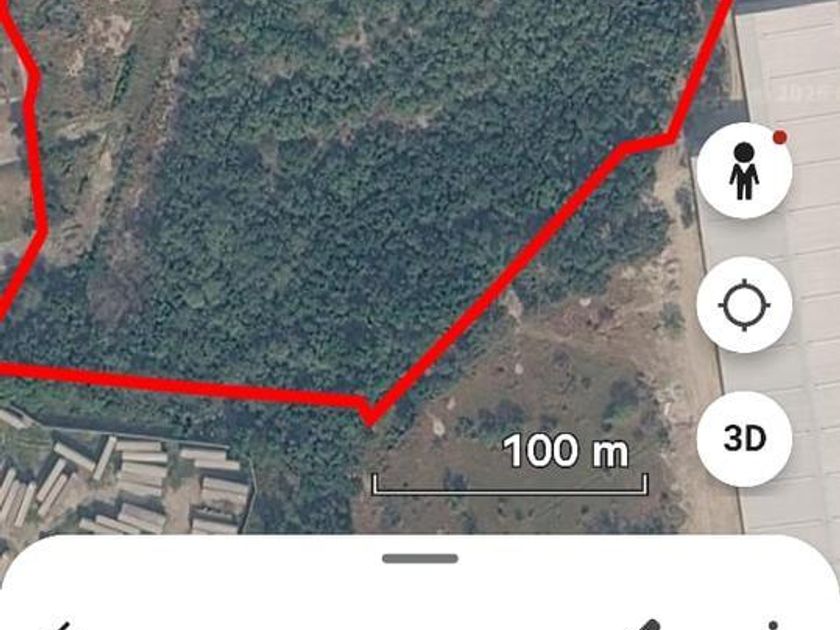Tap the bottom sheet drag handle

click(x=420, y=559)
